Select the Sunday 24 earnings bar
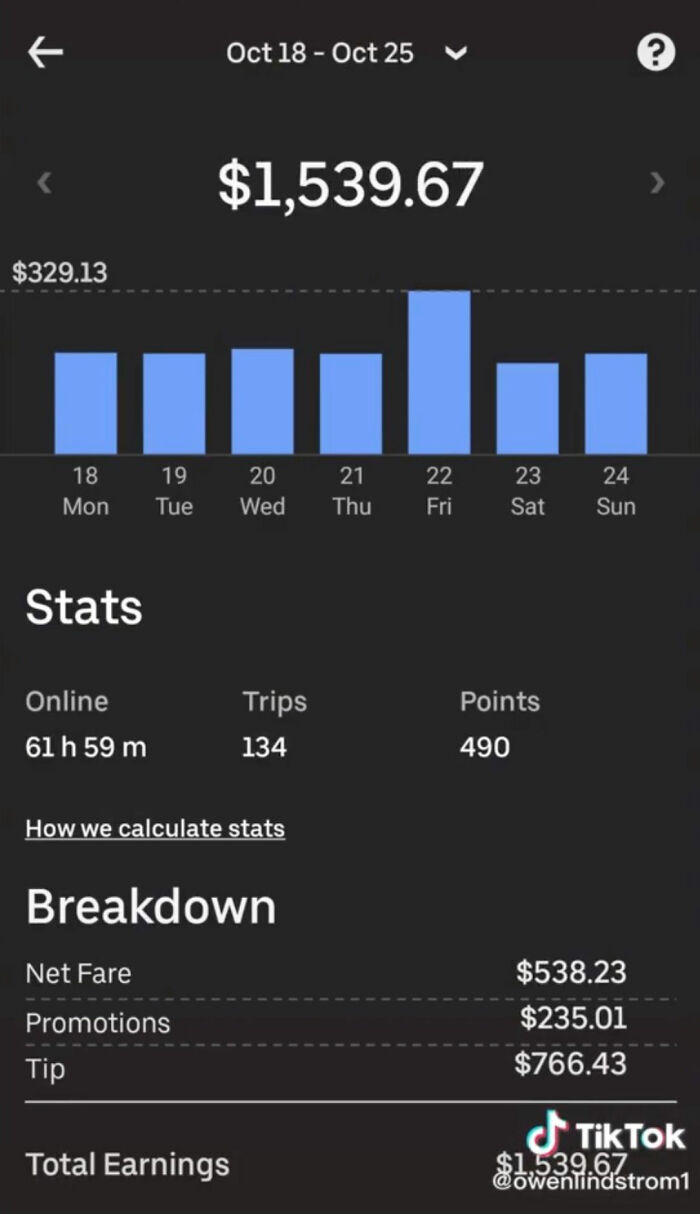The height and width of the screenshot is (1214, 700). 616,403
